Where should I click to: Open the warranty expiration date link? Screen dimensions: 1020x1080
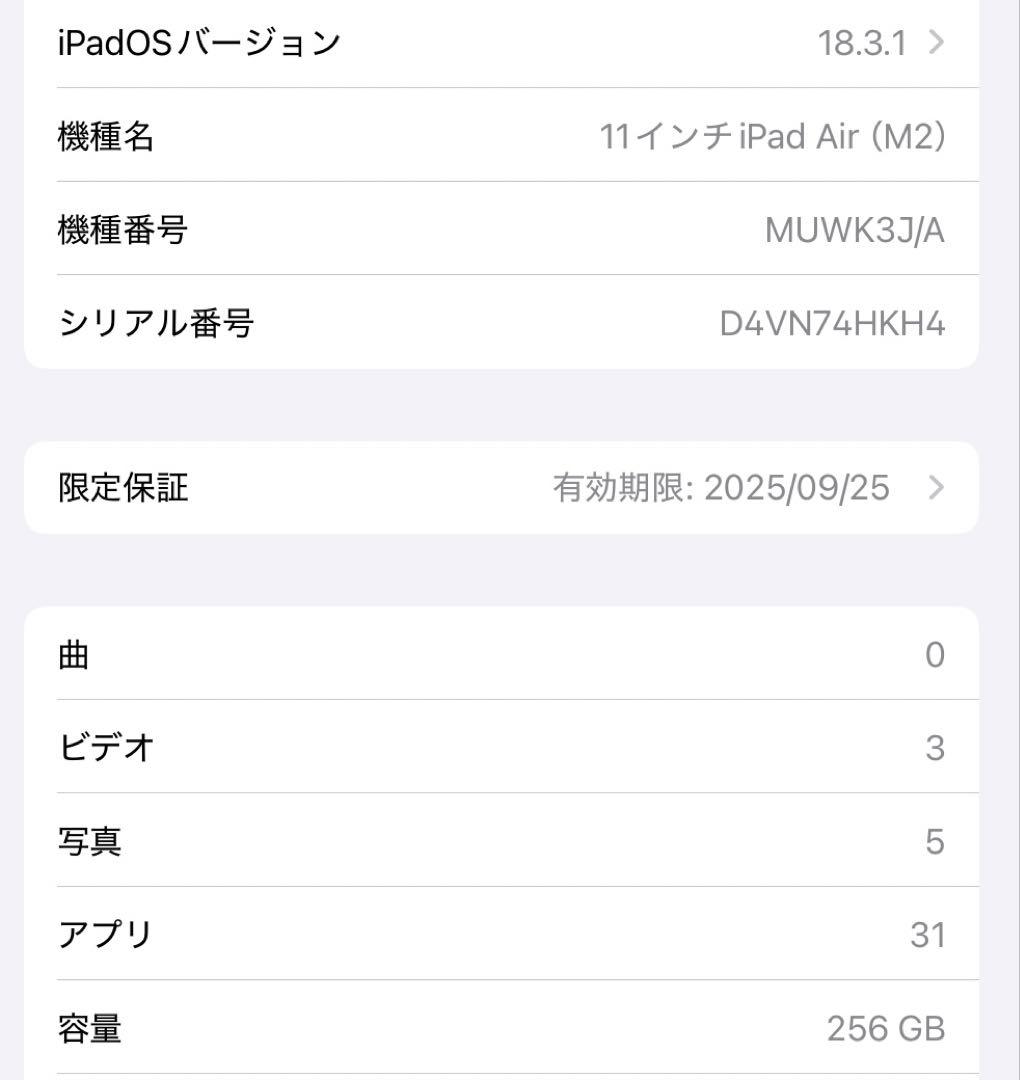[x=722, y=488]
